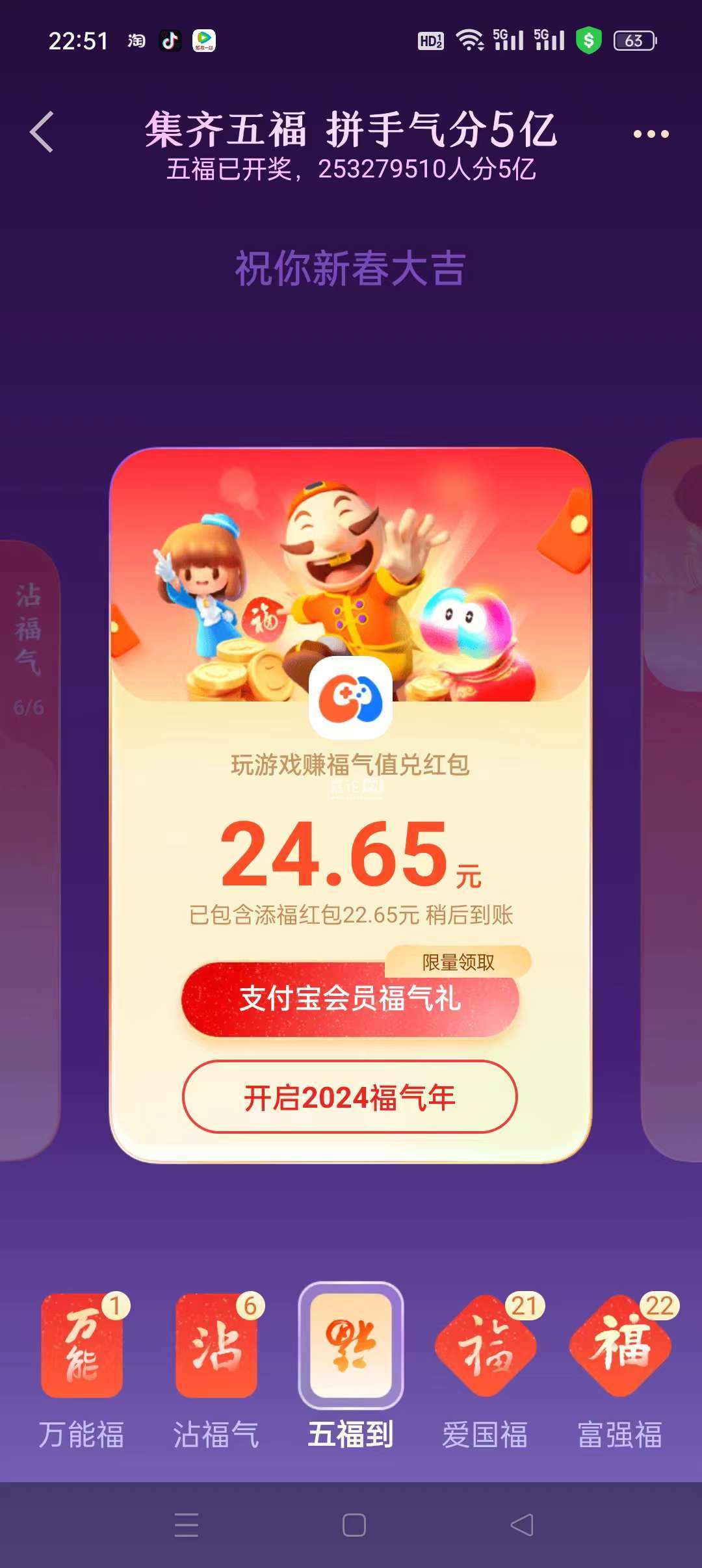The image size is (702, 1568).
Task: Select the 五福到 card
Action: click(x=351, y=1344)
